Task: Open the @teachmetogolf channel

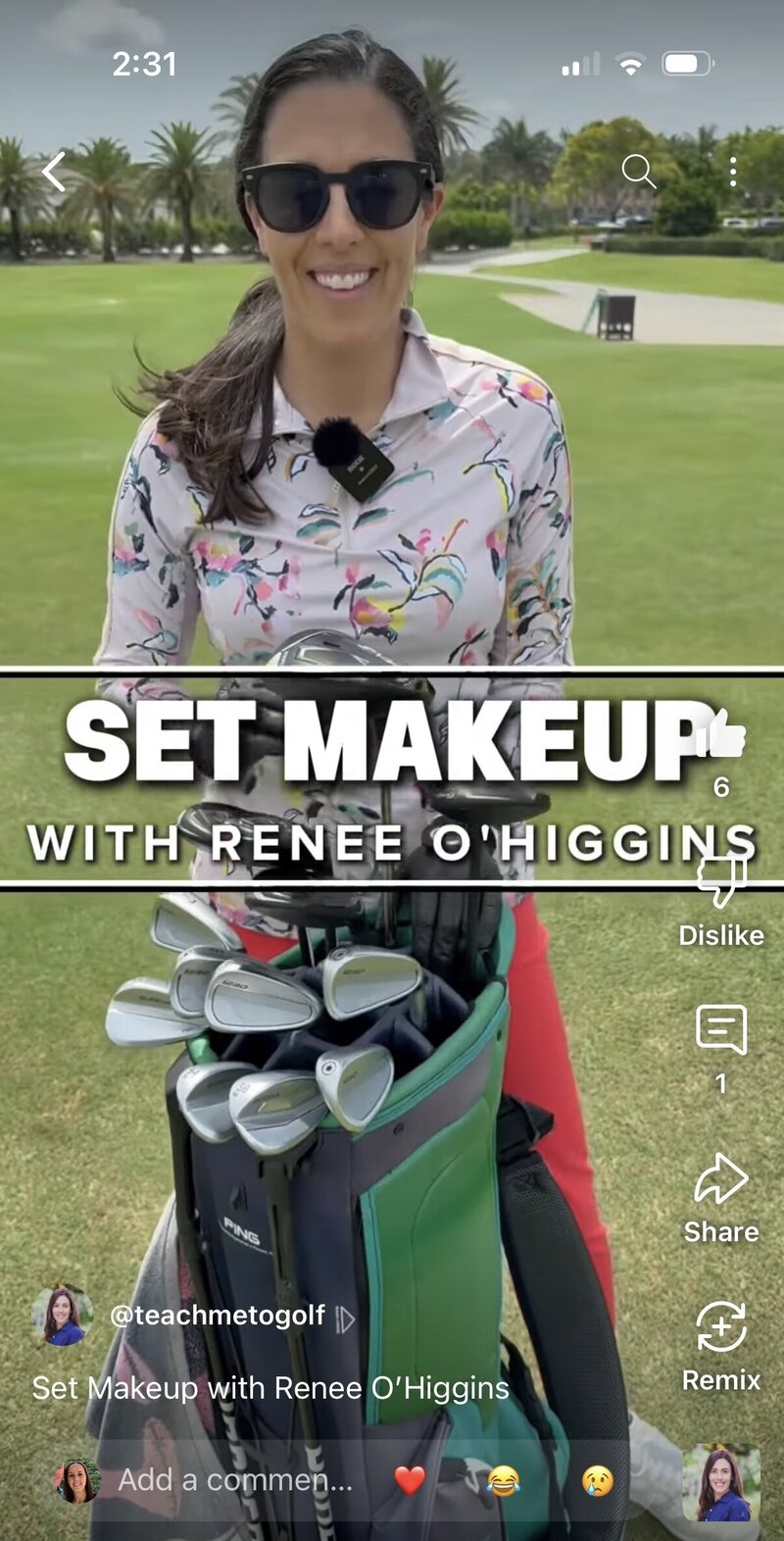Action: pyautogui.click(x=217, y=1316)
